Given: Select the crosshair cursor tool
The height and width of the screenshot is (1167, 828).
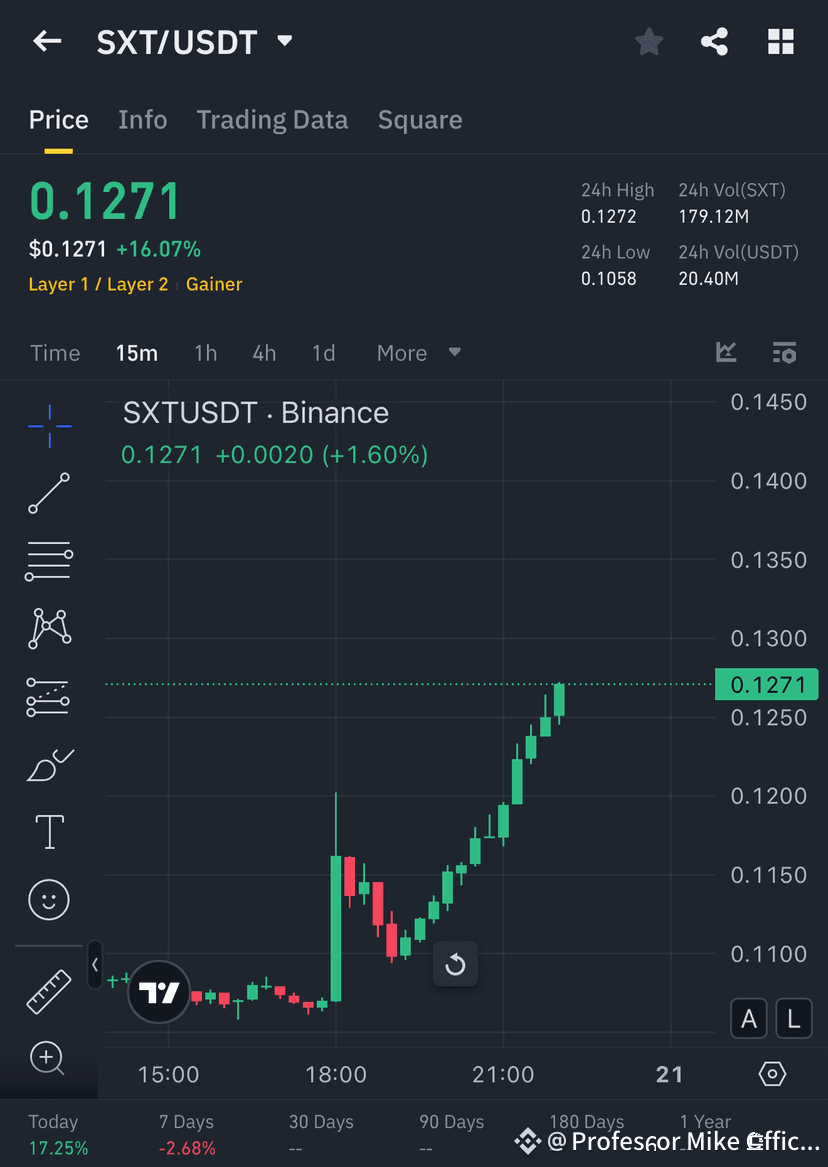Looking at the screenshot, I should (x=48, y=425).
